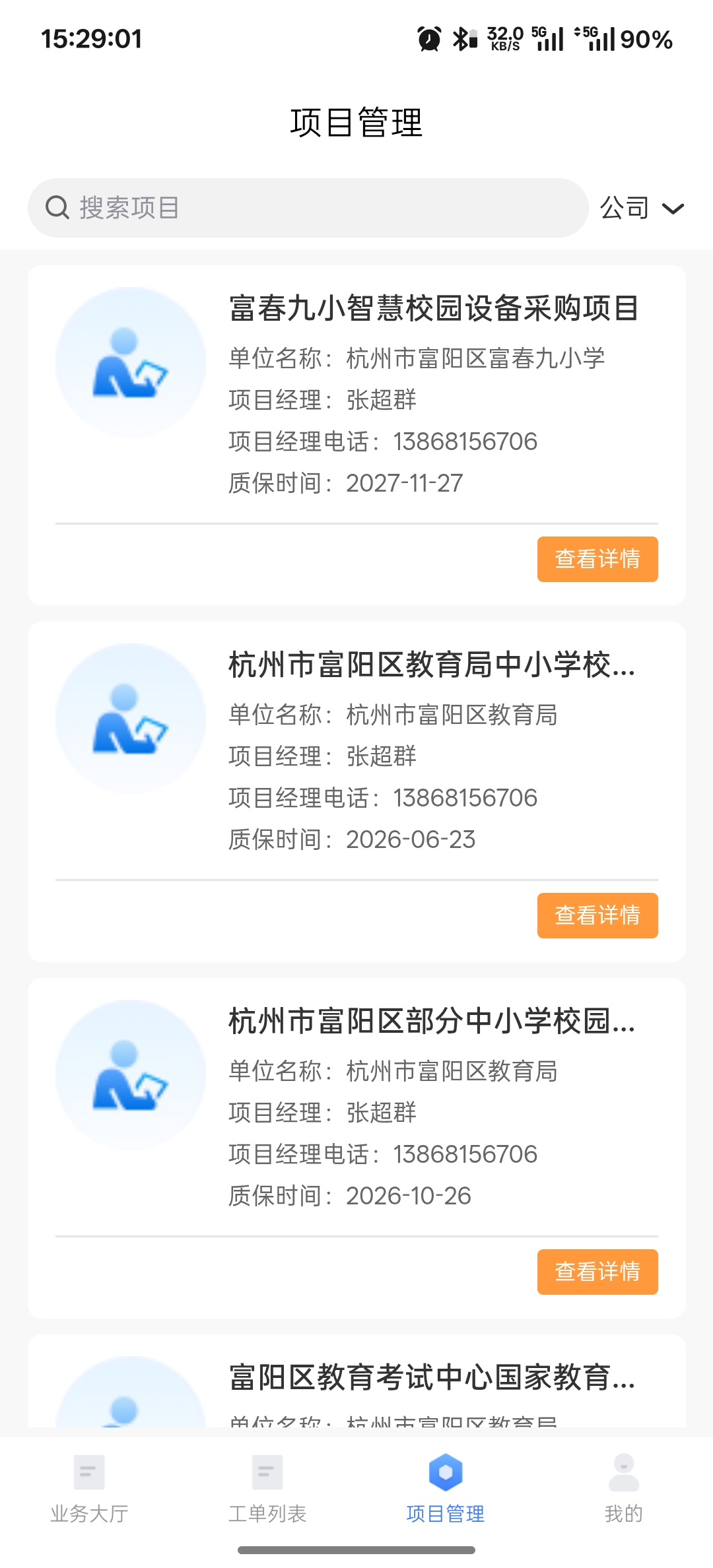This screenshot has width=713, height=1568.
Task: Expand the chevron next to 公司
Action: coord(673,209)
